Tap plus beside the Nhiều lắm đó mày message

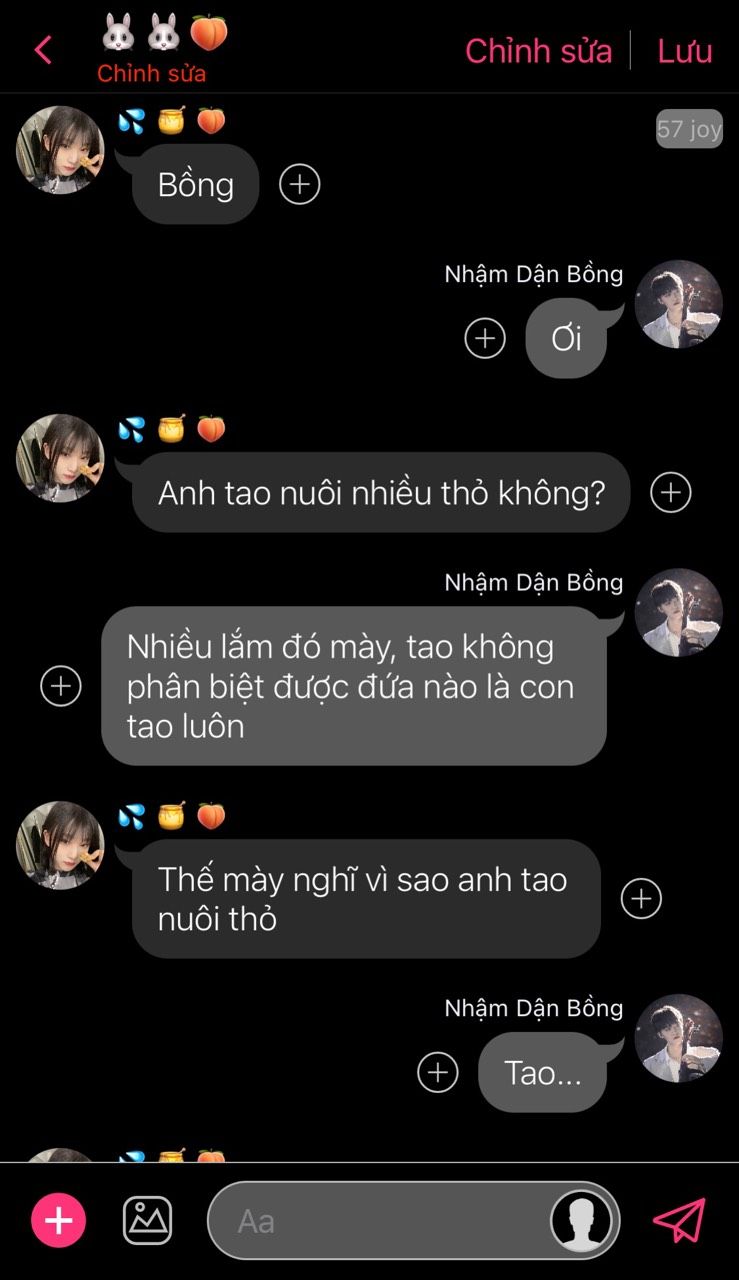coord(61,686)
